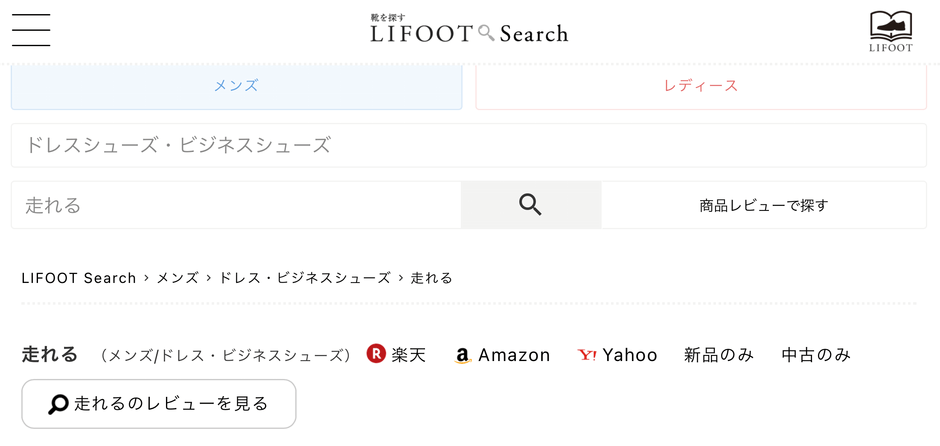The height and width of the screenshot is (446, 940).
Task: Open ドレス・ビジネスシューズ breadcrumb link
Action: pos(305,278)
